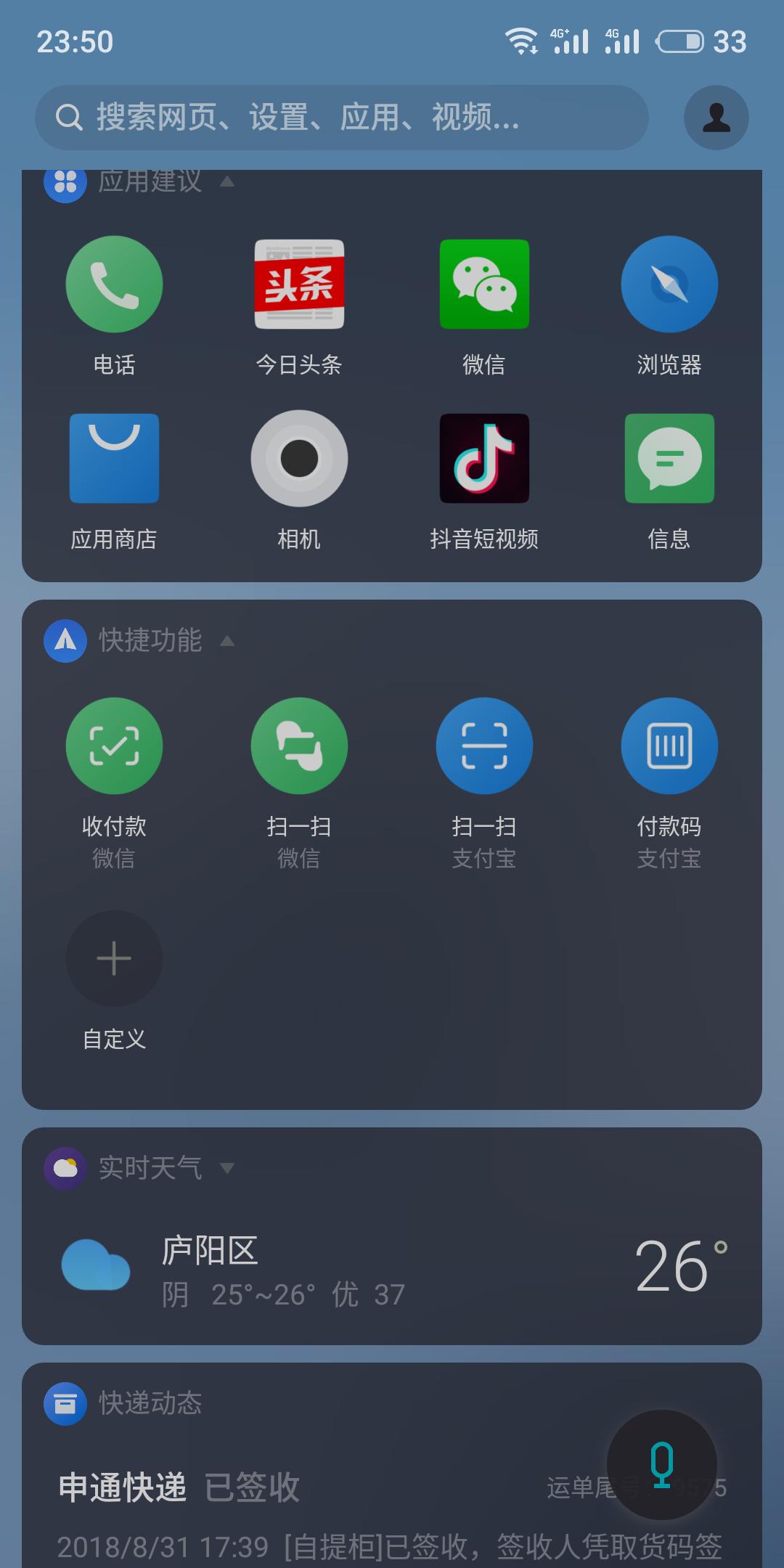Start the Camera app

(299, 459)
